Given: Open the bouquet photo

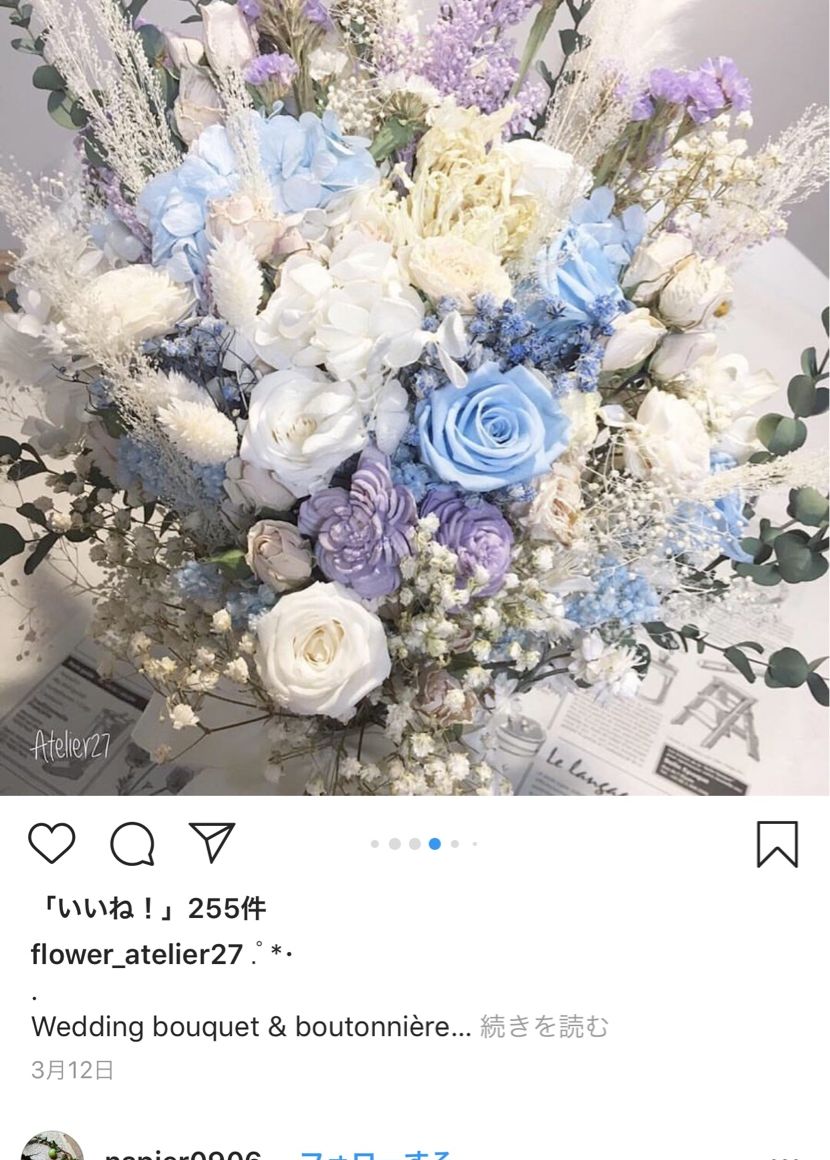Looking at the screenshot, I should (415, 400).
